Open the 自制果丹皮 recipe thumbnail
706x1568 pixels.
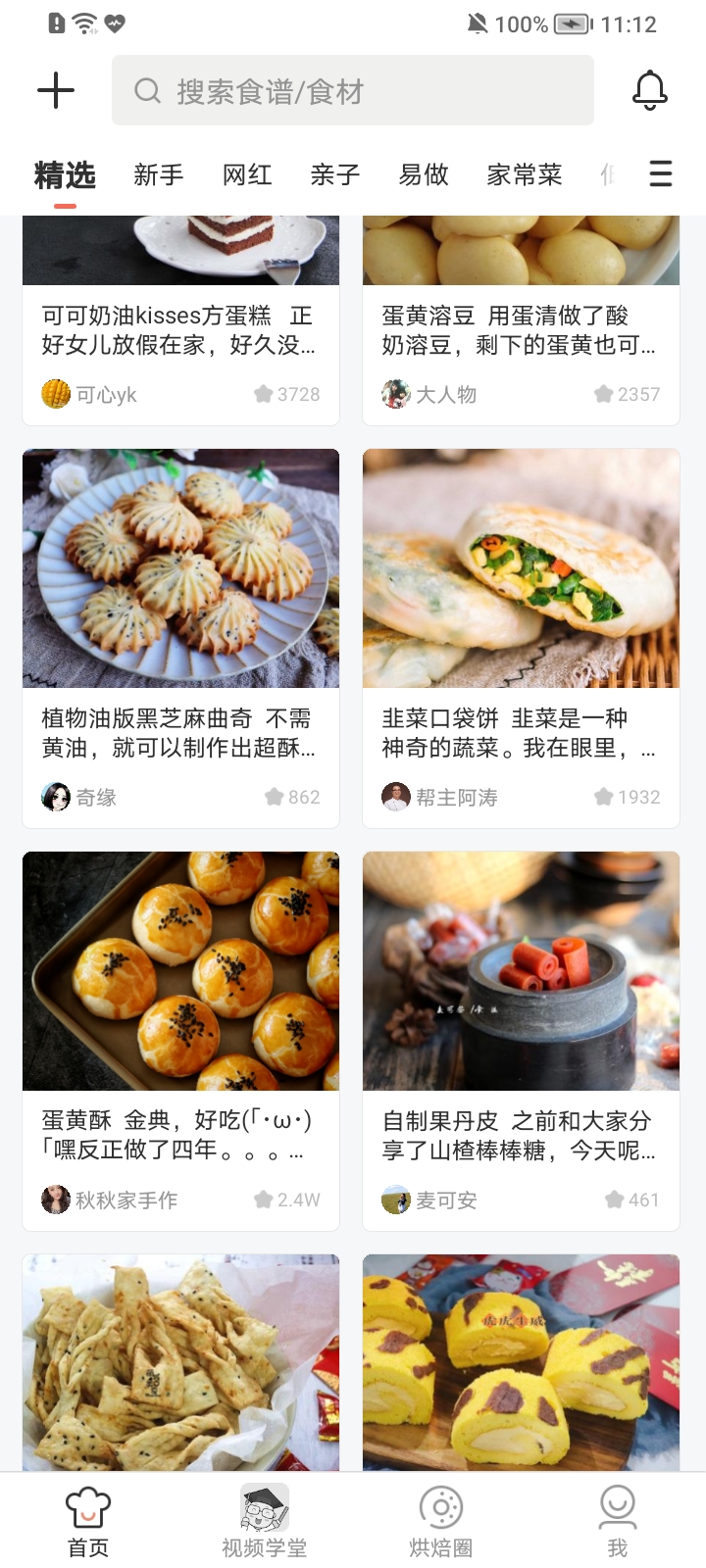(x=521, y=970)
